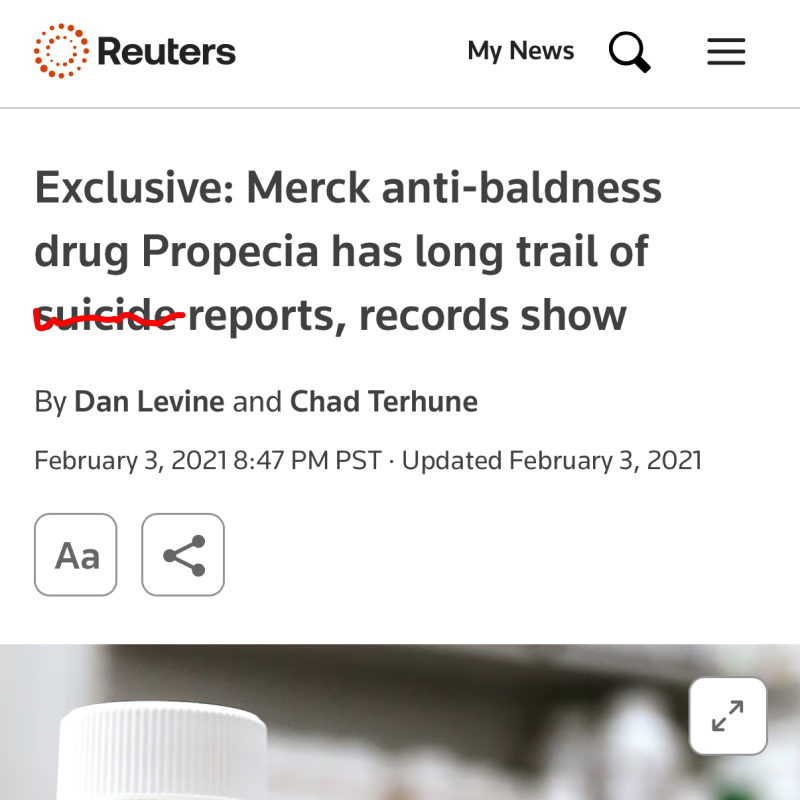Open the search magnifier
Image resolution: width=800 pixels, height=800 pixels.
[629, 51]
